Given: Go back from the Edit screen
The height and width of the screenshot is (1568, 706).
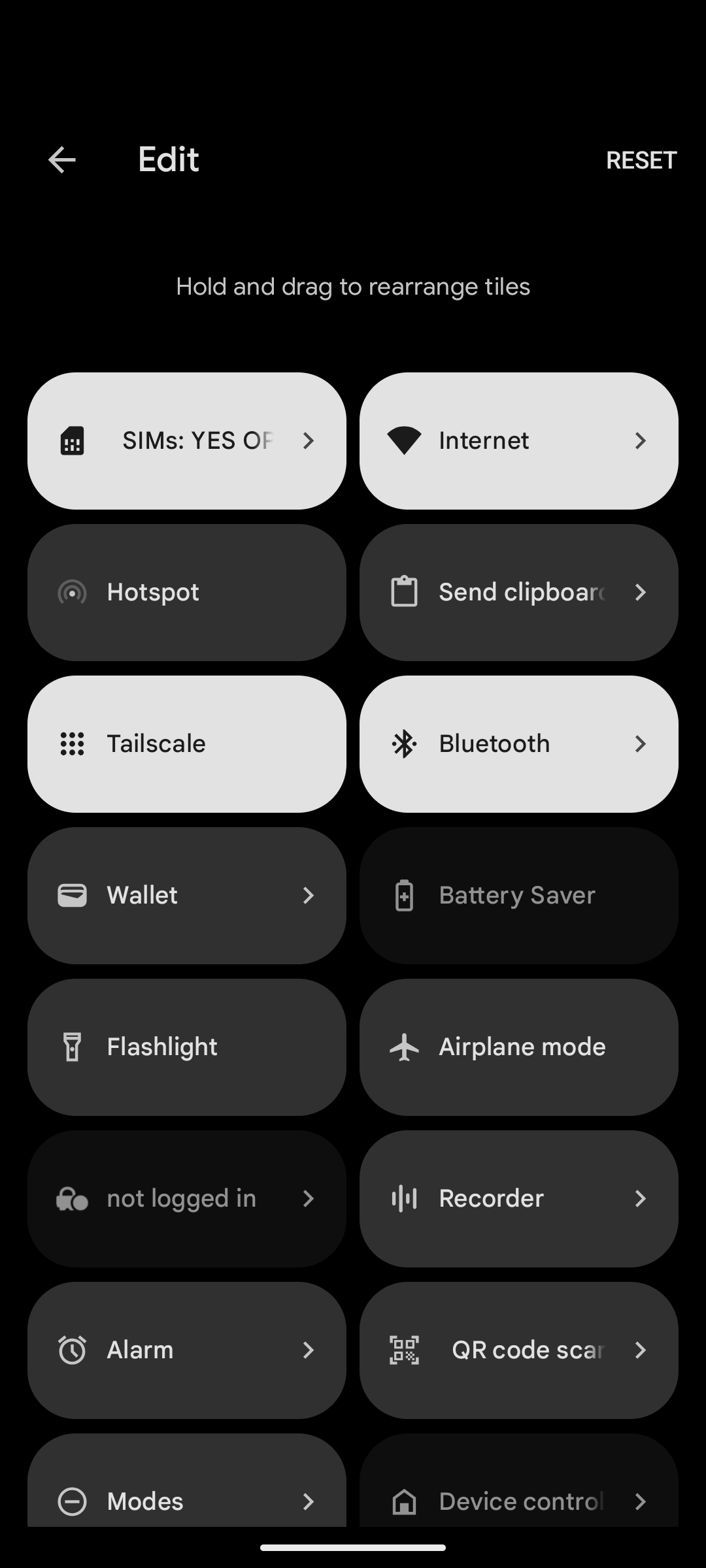Looking at the screenshot, I should [62, 160].
